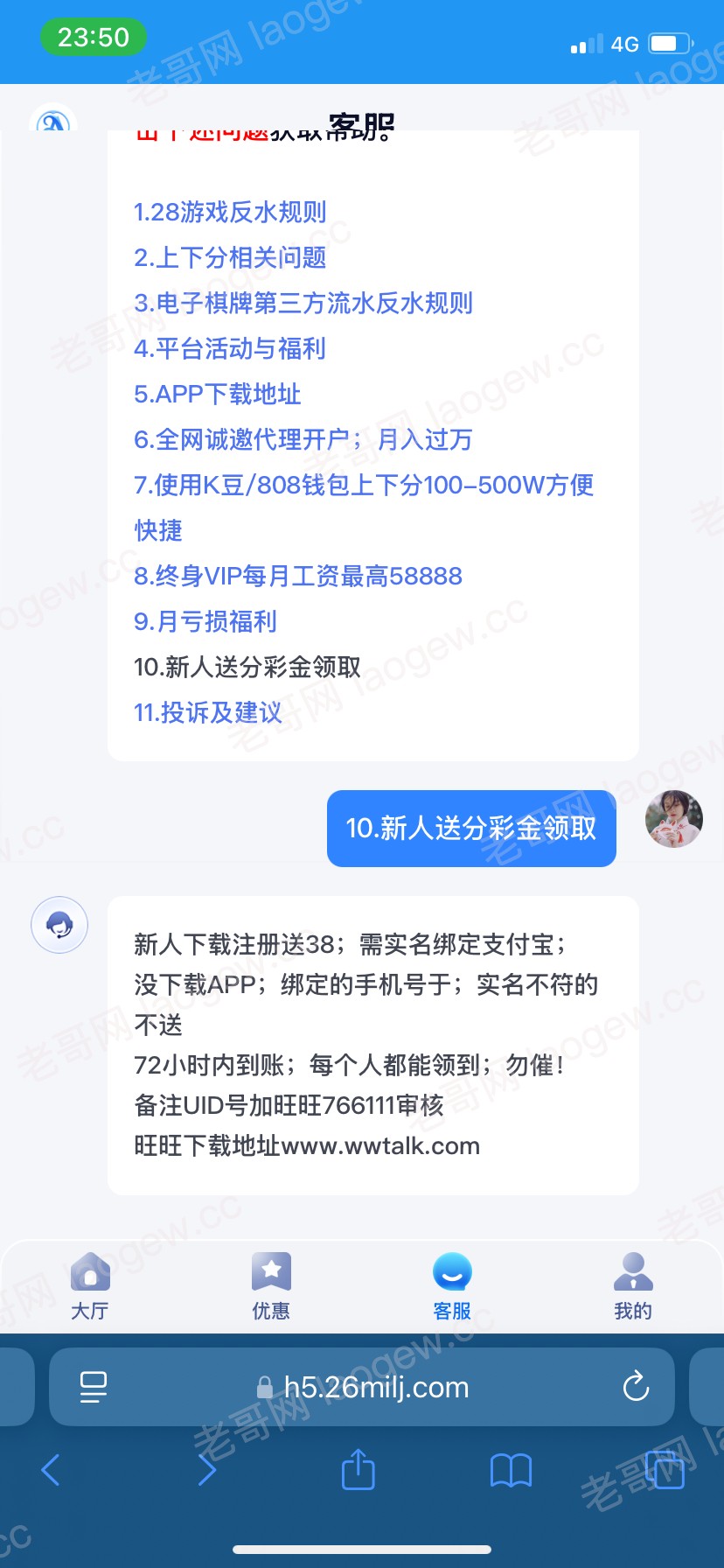Switch to the 大厅 tab
724x1568 pixels.
click(x=90, y=1284)
